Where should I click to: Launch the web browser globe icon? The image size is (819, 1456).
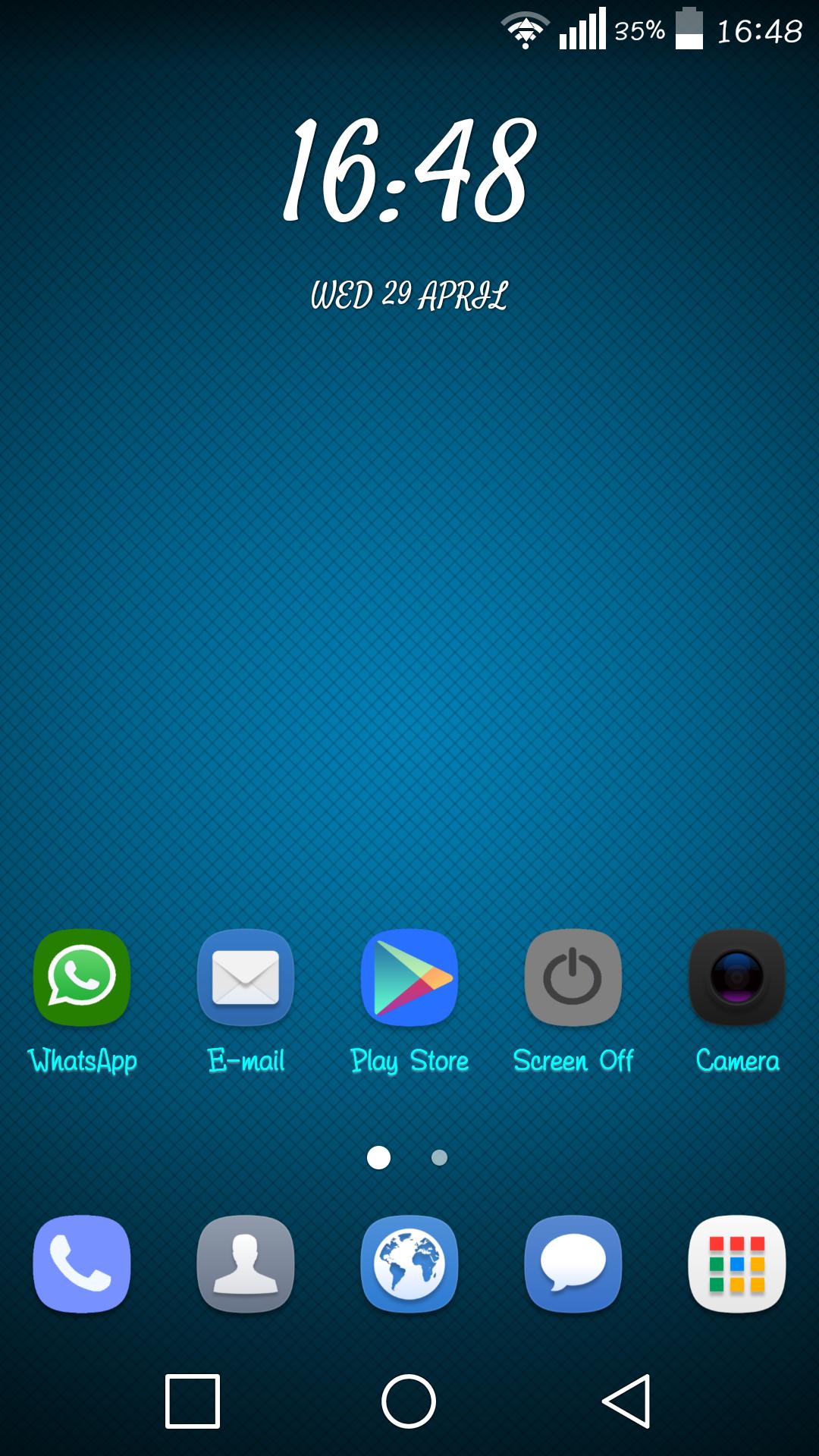point(409,1263)
